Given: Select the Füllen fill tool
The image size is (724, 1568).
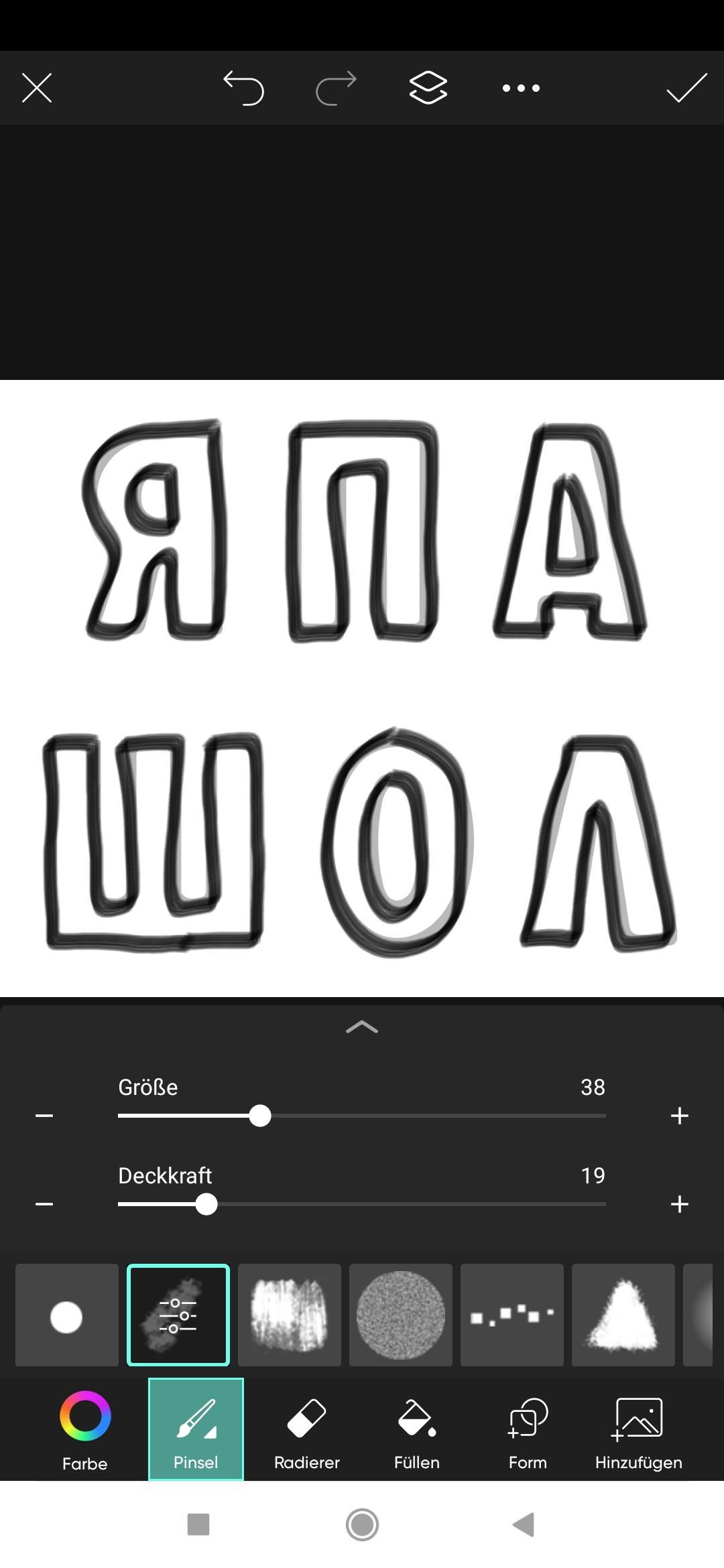Looking at the screenshot, I should (417, 1429).
